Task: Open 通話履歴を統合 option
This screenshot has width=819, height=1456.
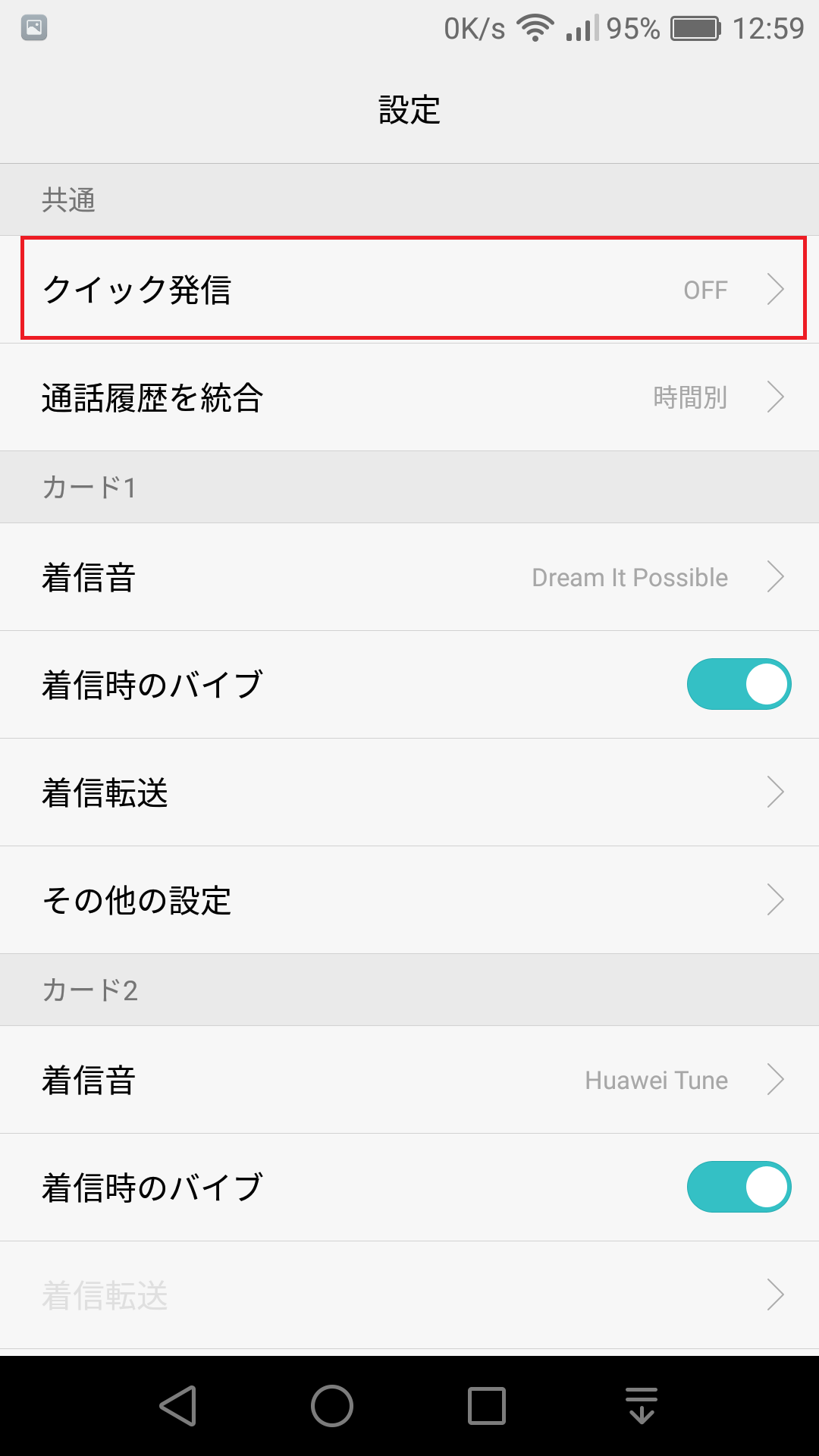Action: (x=409, y=397)
